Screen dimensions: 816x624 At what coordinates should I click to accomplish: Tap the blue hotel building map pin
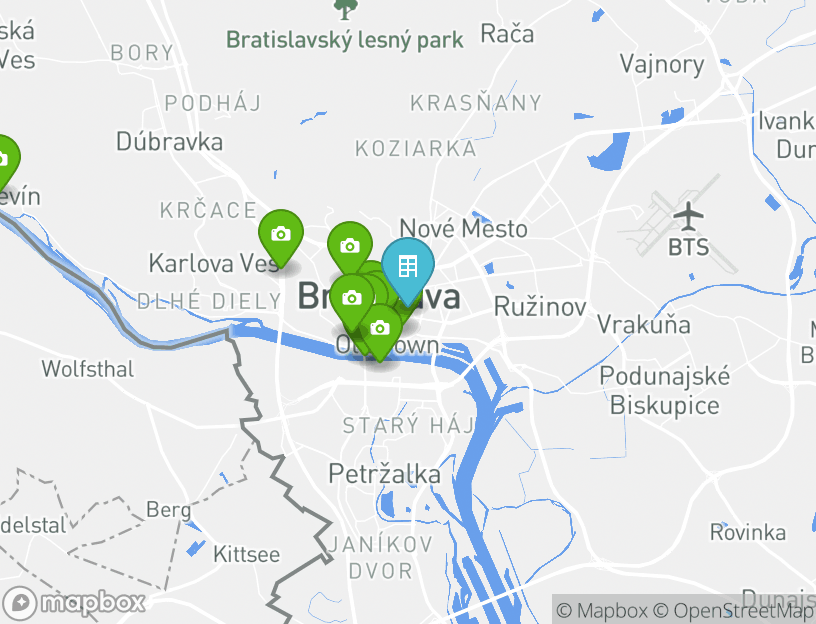[x=407, y=267]
